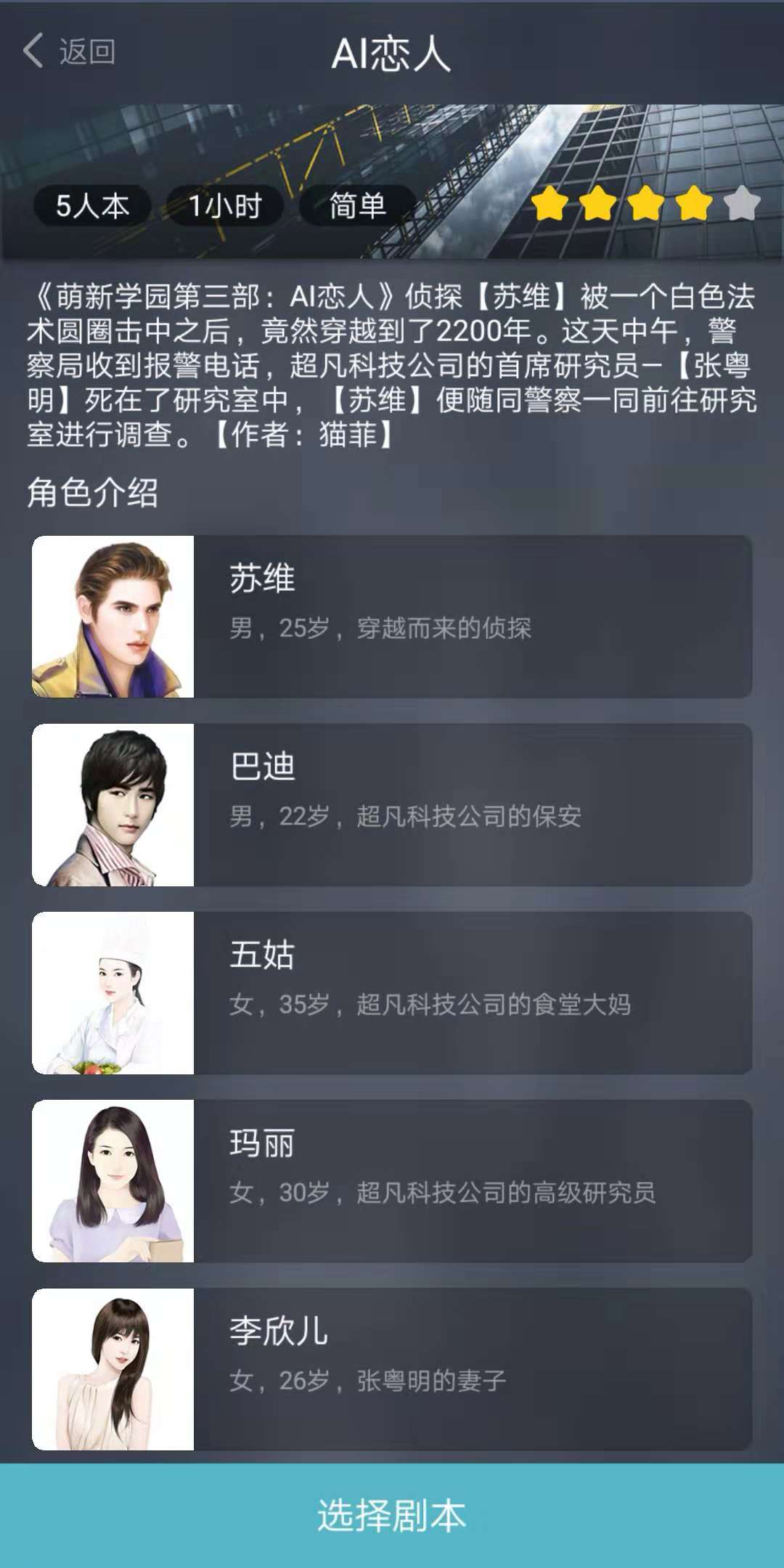Select the 巴迪 character card
Image resolution: width=784 pixels, height=1568 pixels.
click(x=392, y=804)
